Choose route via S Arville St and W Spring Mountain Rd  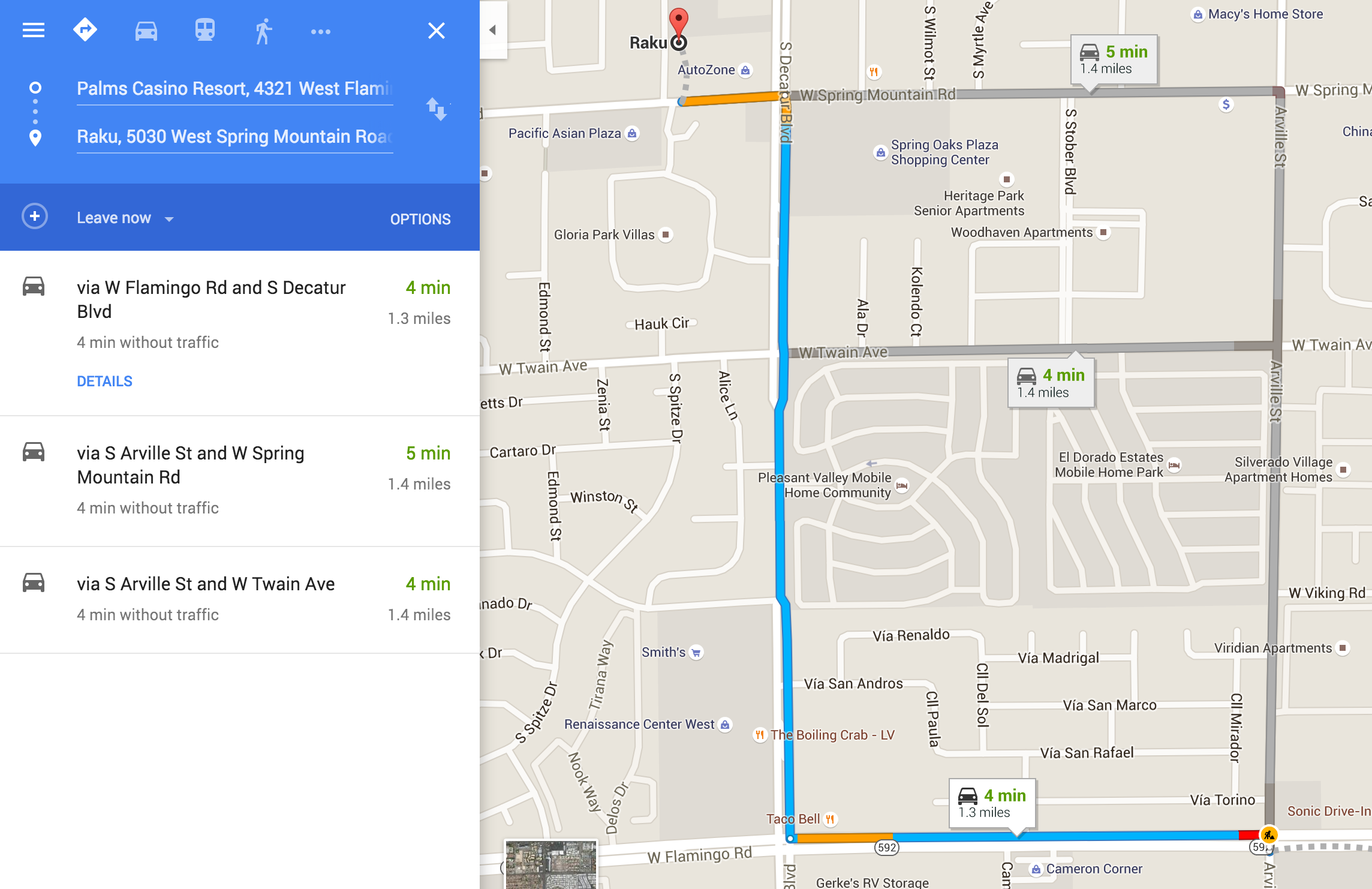(191, 465)
